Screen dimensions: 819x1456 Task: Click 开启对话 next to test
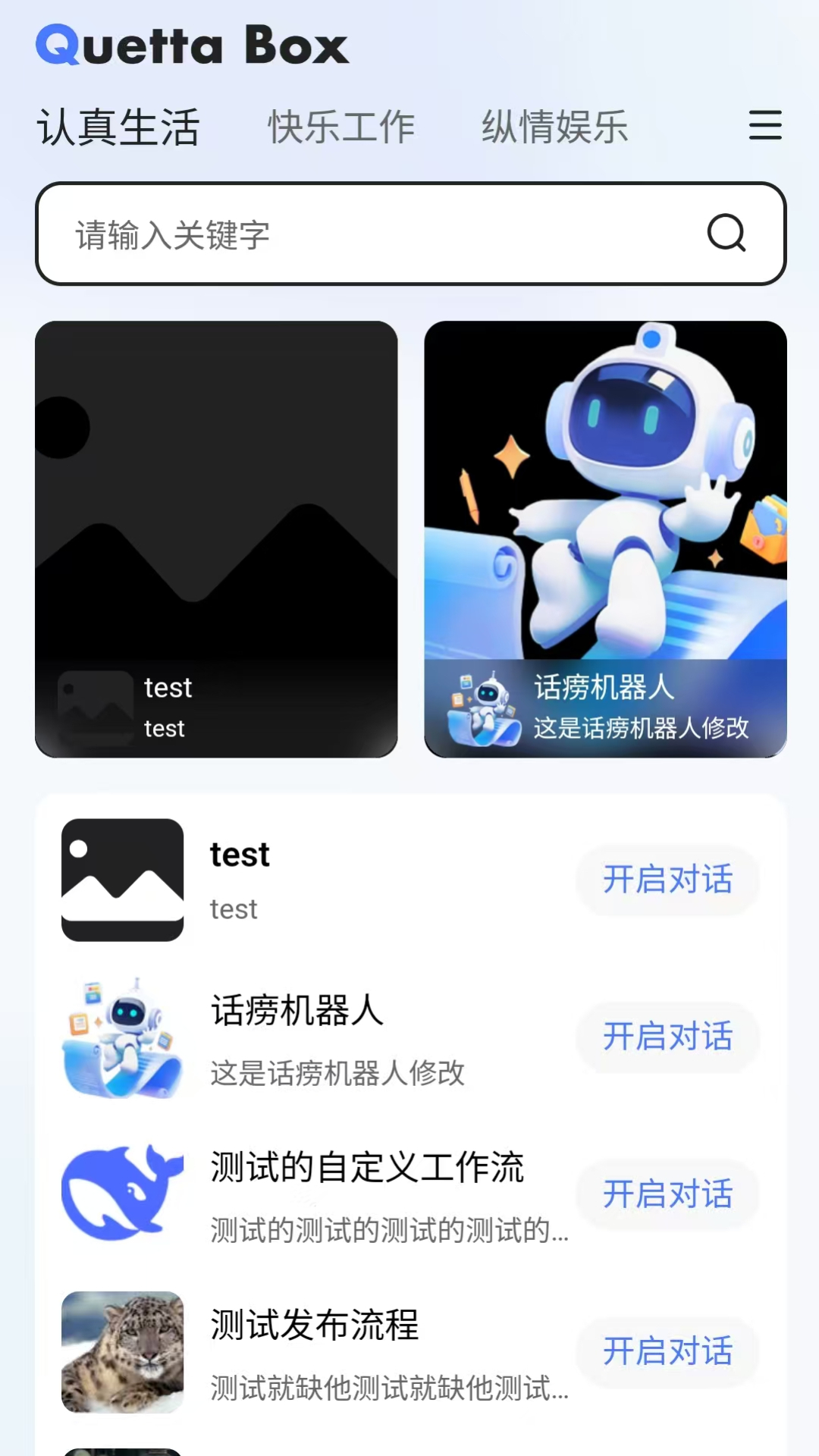click(667, 880)
